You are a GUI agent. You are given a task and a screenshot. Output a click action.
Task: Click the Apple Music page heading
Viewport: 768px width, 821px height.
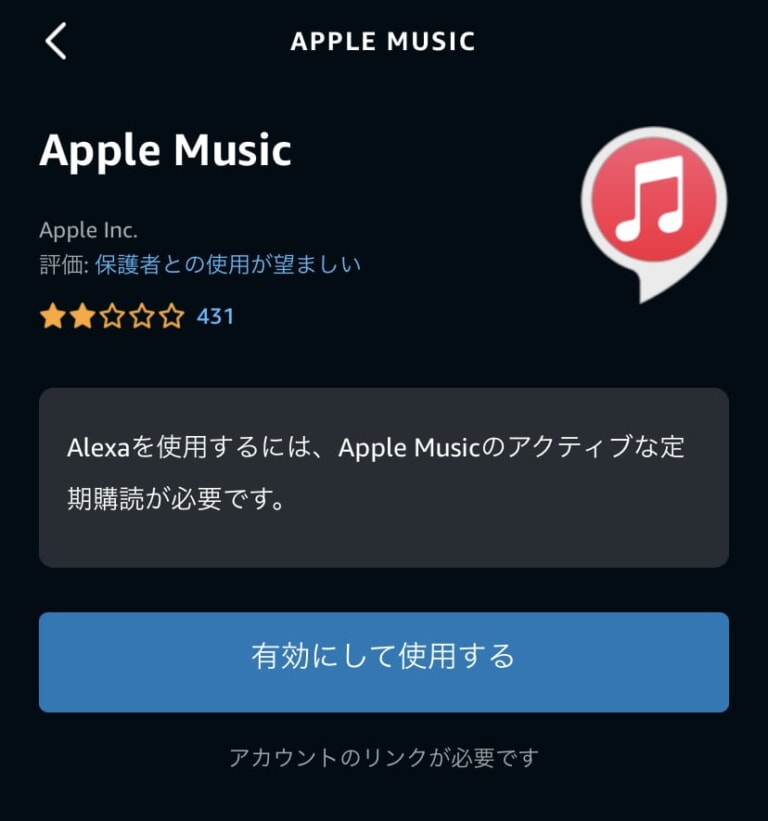coord(166,150)
